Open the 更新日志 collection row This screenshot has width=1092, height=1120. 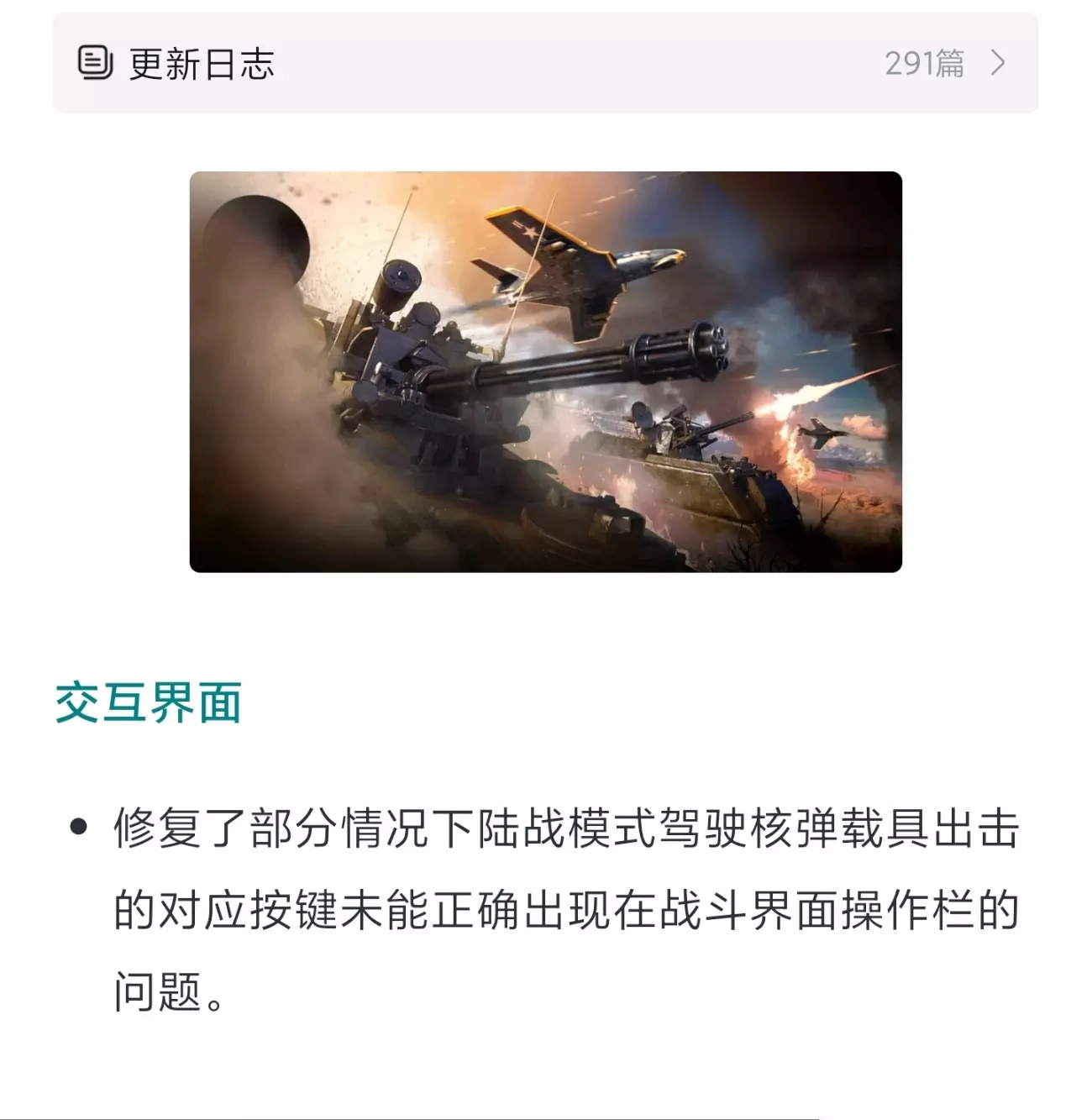pos(545,63)
